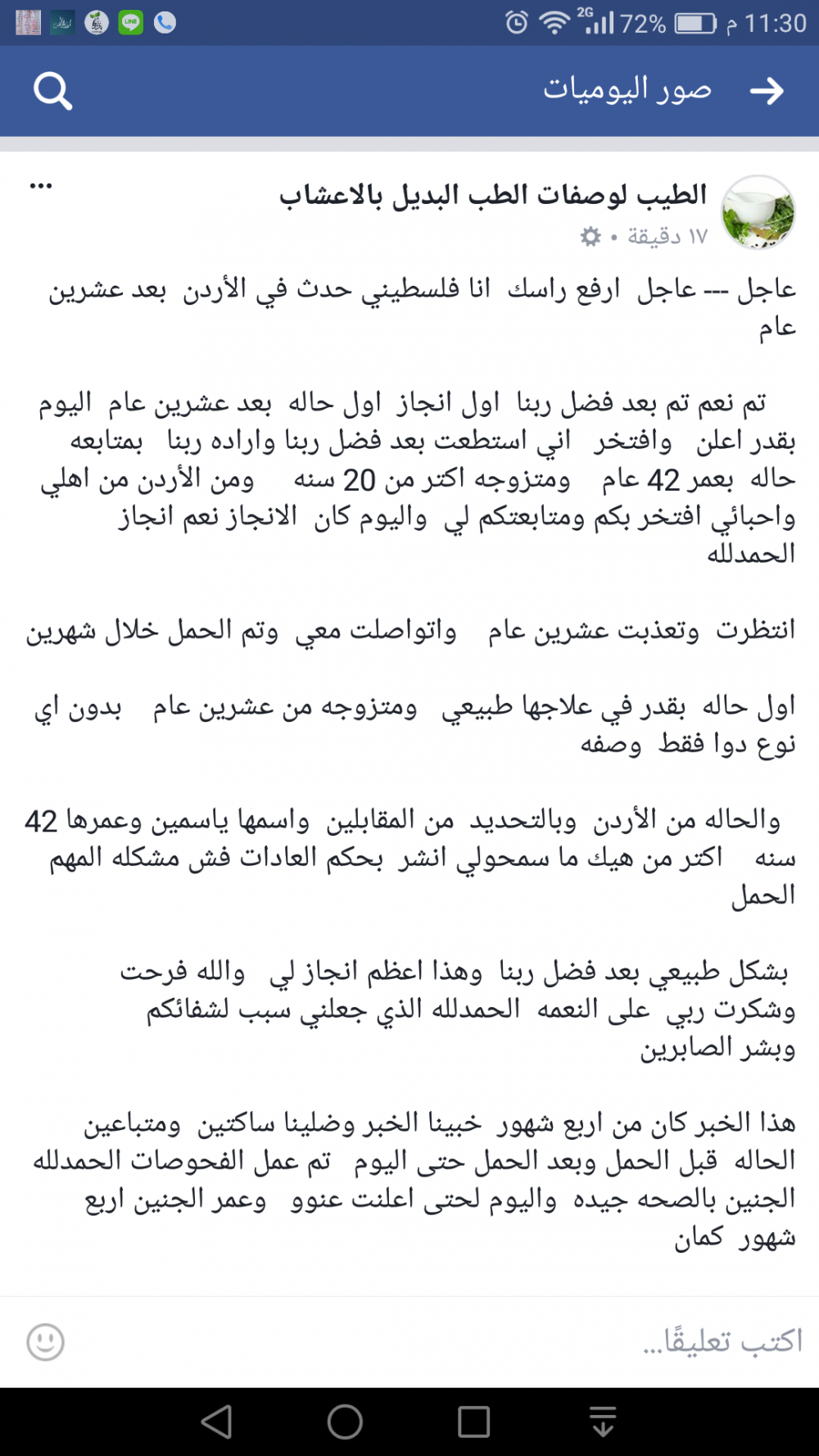The height and width of the screenshot is (1456, 819).
Task: Tap the system back button
Action: [217, 1422]
